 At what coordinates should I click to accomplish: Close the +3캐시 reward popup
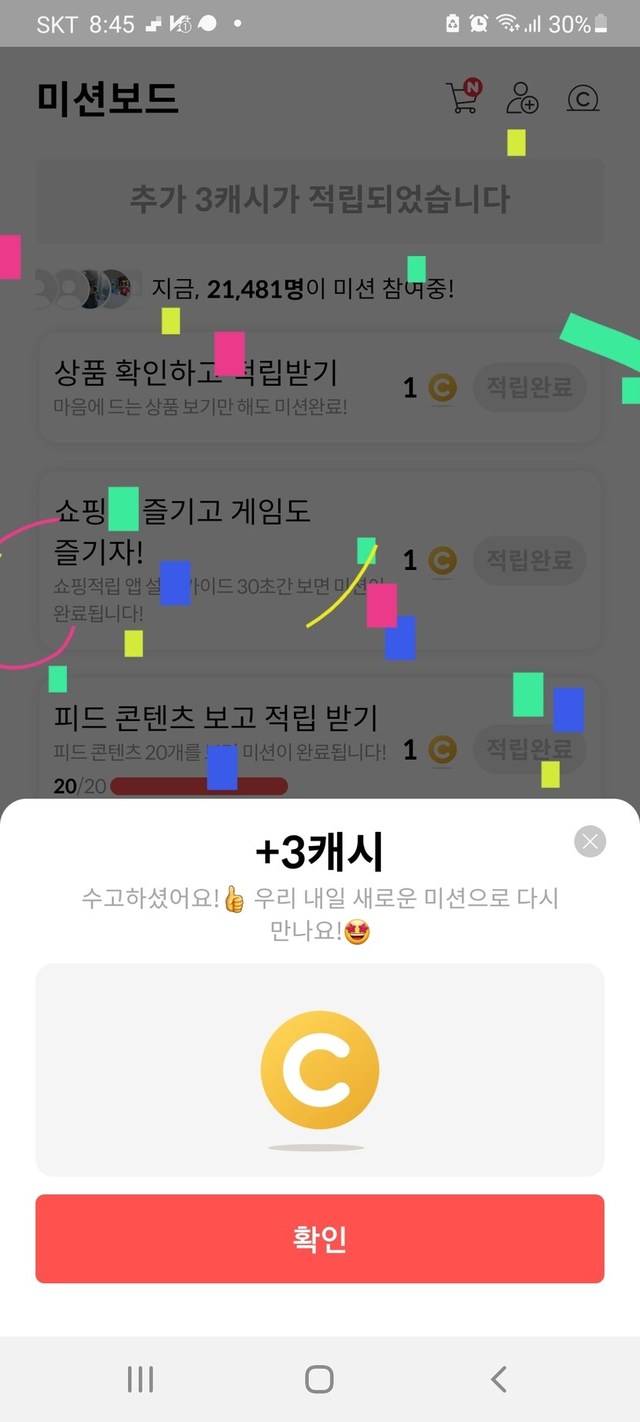pyautogui.click(x=590, y=841)
